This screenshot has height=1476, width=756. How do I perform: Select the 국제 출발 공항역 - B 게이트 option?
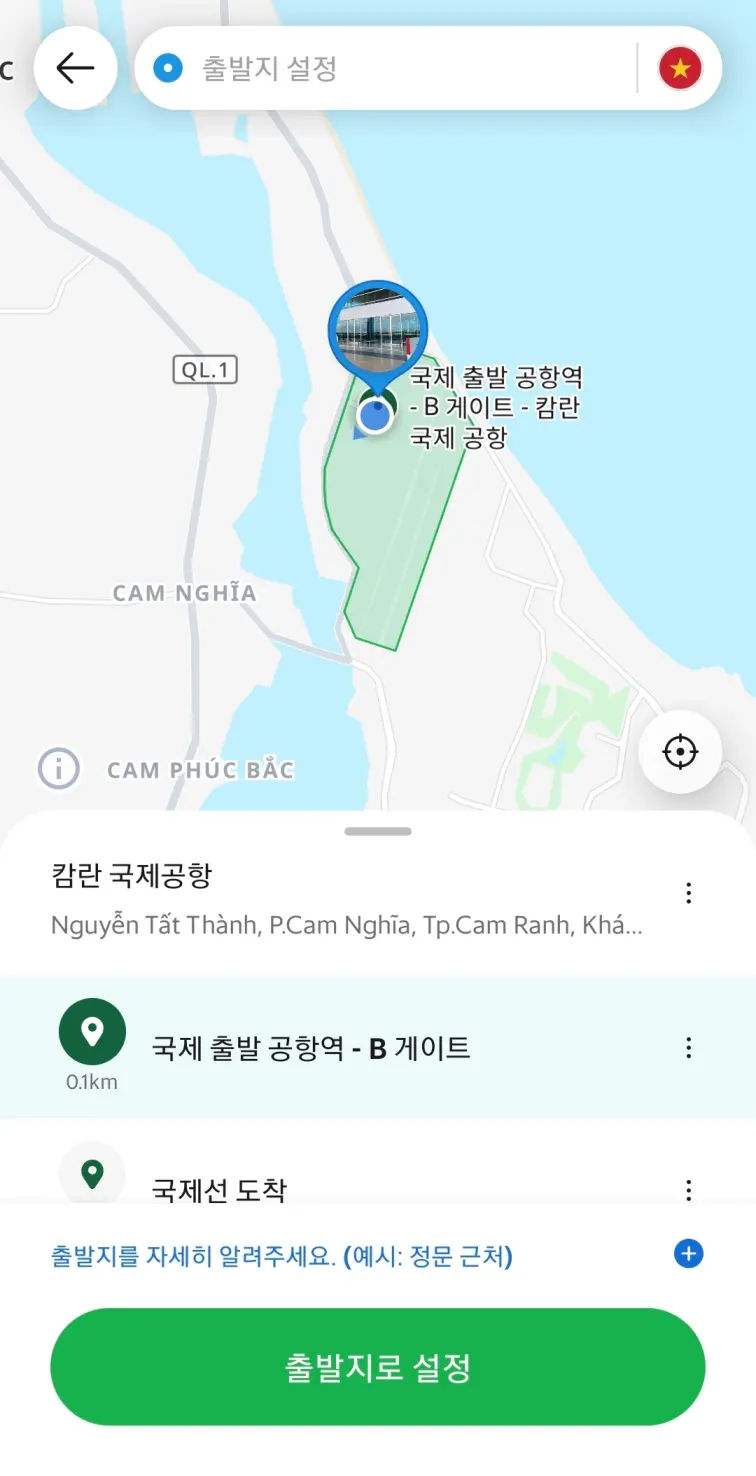click(x=315, y=1047)
